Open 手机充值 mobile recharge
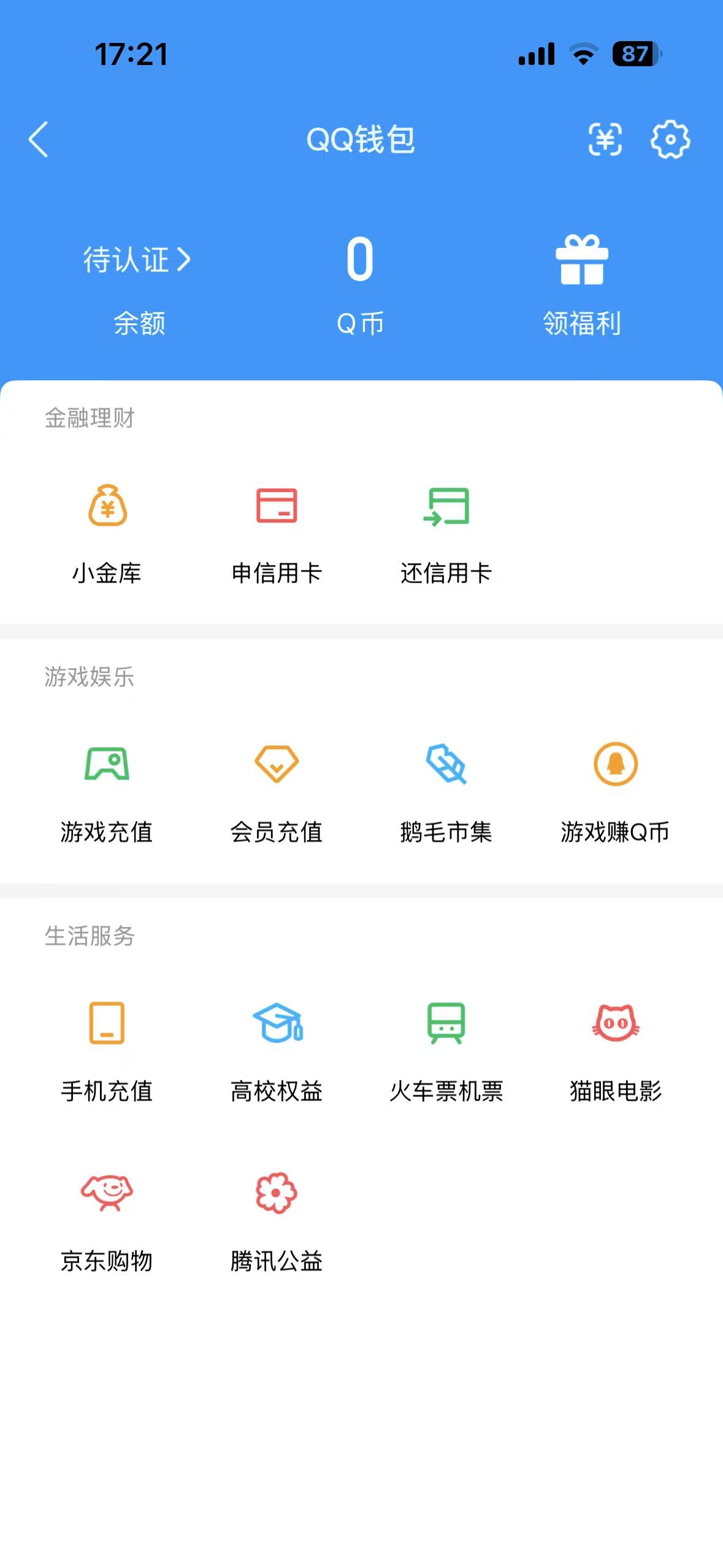The image size is (723, 1568). pos(108,1049)
